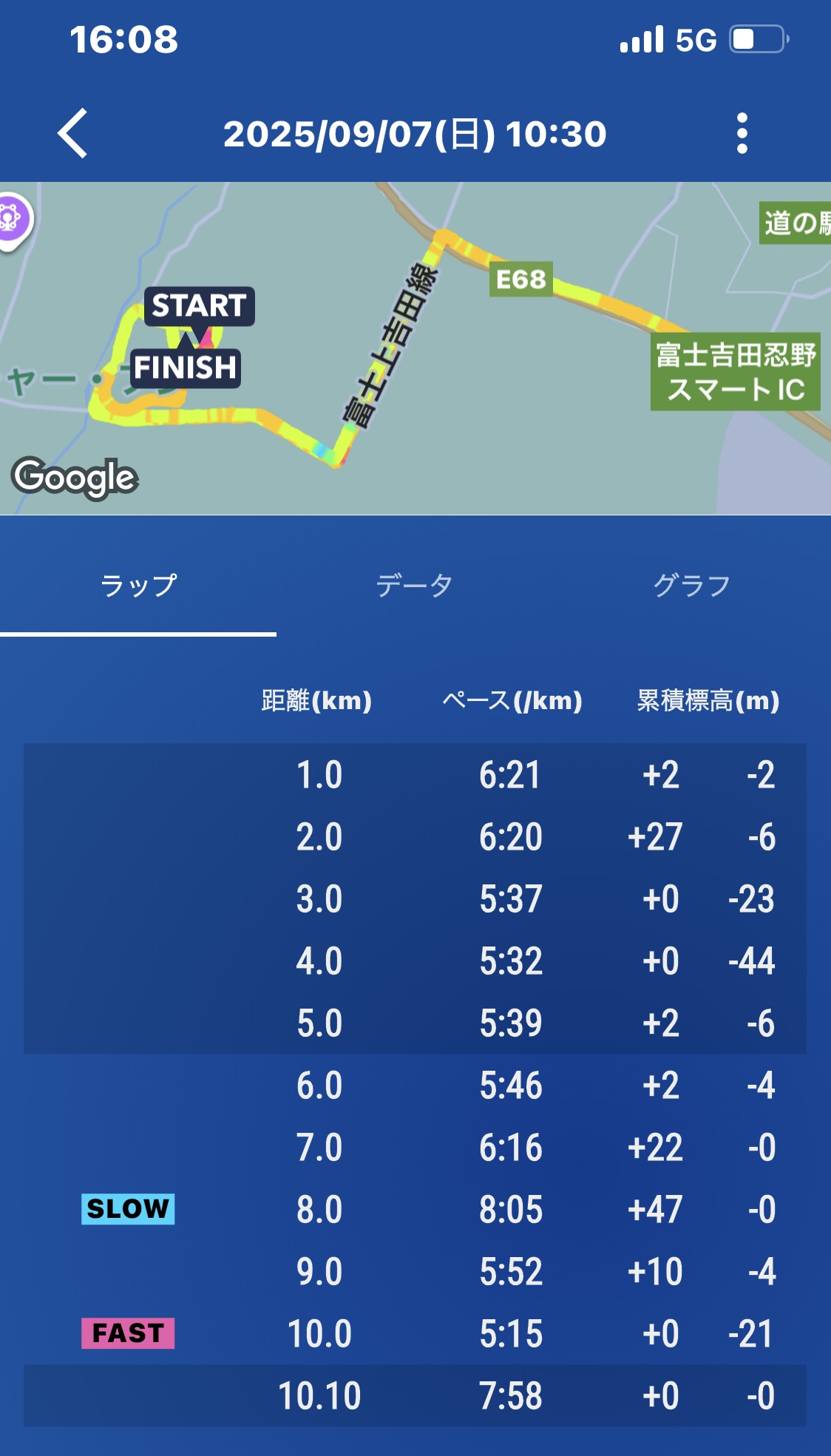Image resolution: width=831 pixels, height=1456 pixels.
Task: Tap the purple icon on the map corner
Action: pos(10,220)
